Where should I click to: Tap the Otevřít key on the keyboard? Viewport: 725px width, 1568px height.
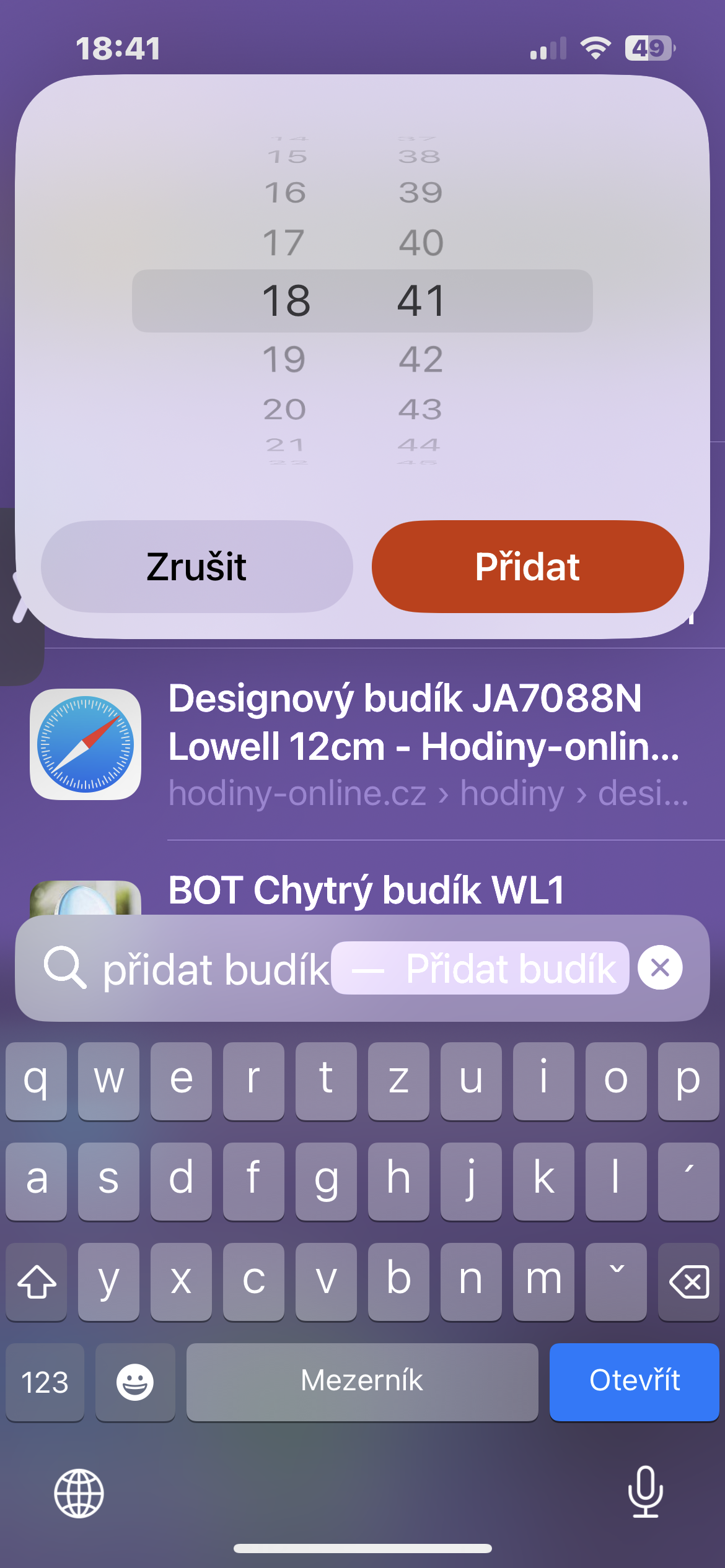[x=634, y=1381]
